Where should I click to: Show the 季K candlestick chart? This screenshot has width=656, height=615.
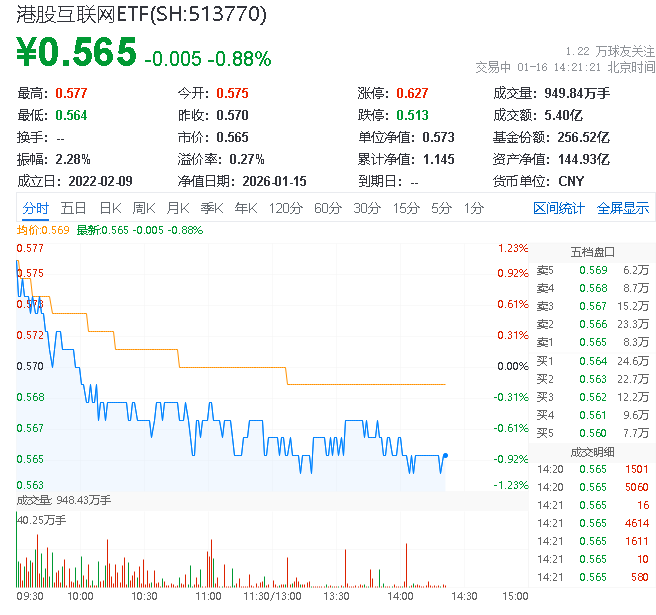pyautogui.click(x=211, y=208)
